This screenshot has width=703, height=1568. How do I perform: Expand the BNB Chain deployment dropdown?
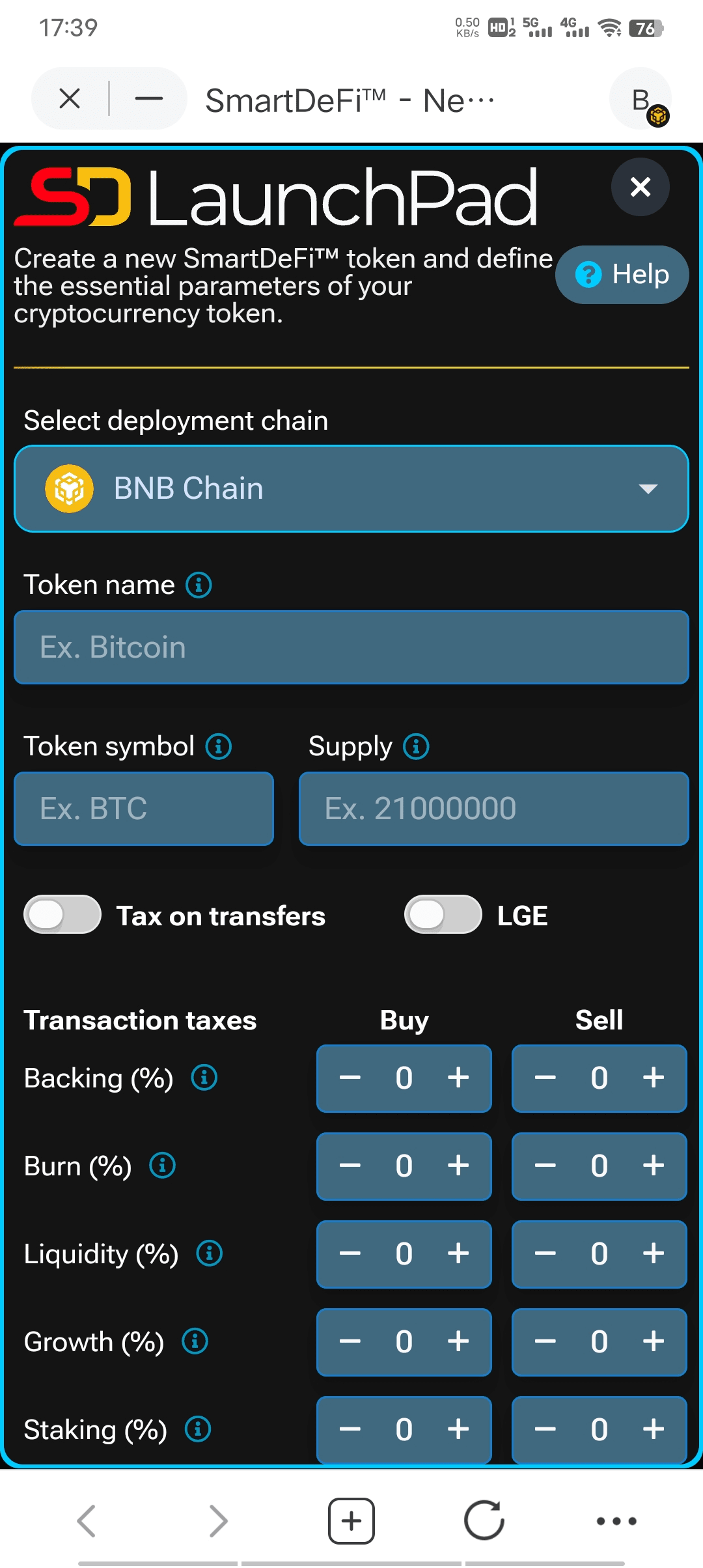[x=351, y=488]
